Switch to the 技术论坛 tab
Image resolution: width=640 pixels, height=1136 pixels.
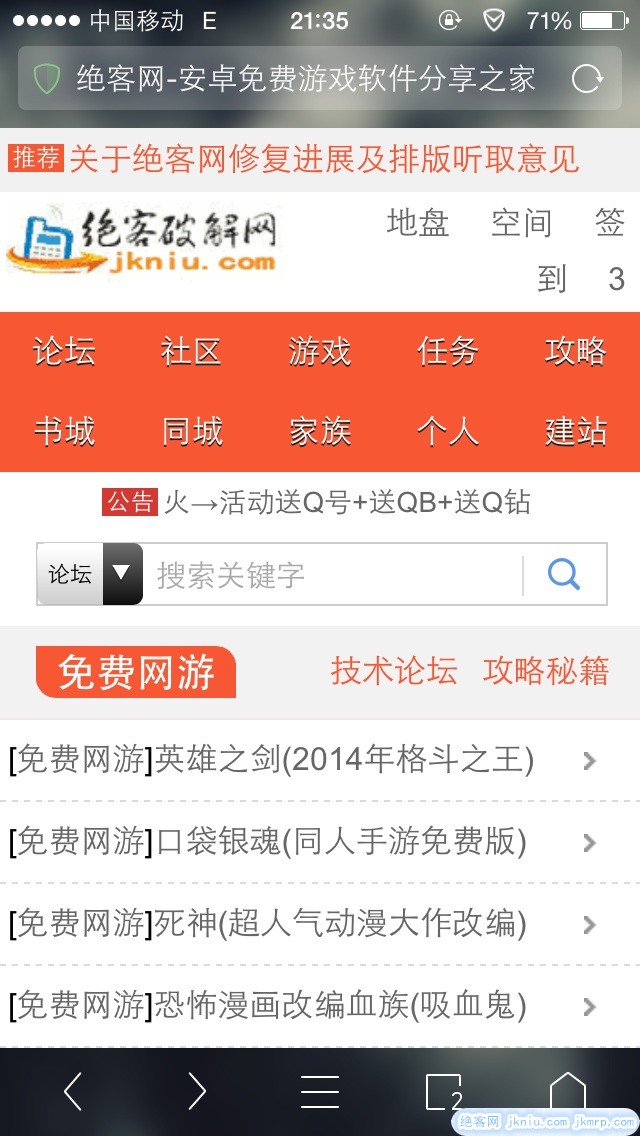[393, 671]
